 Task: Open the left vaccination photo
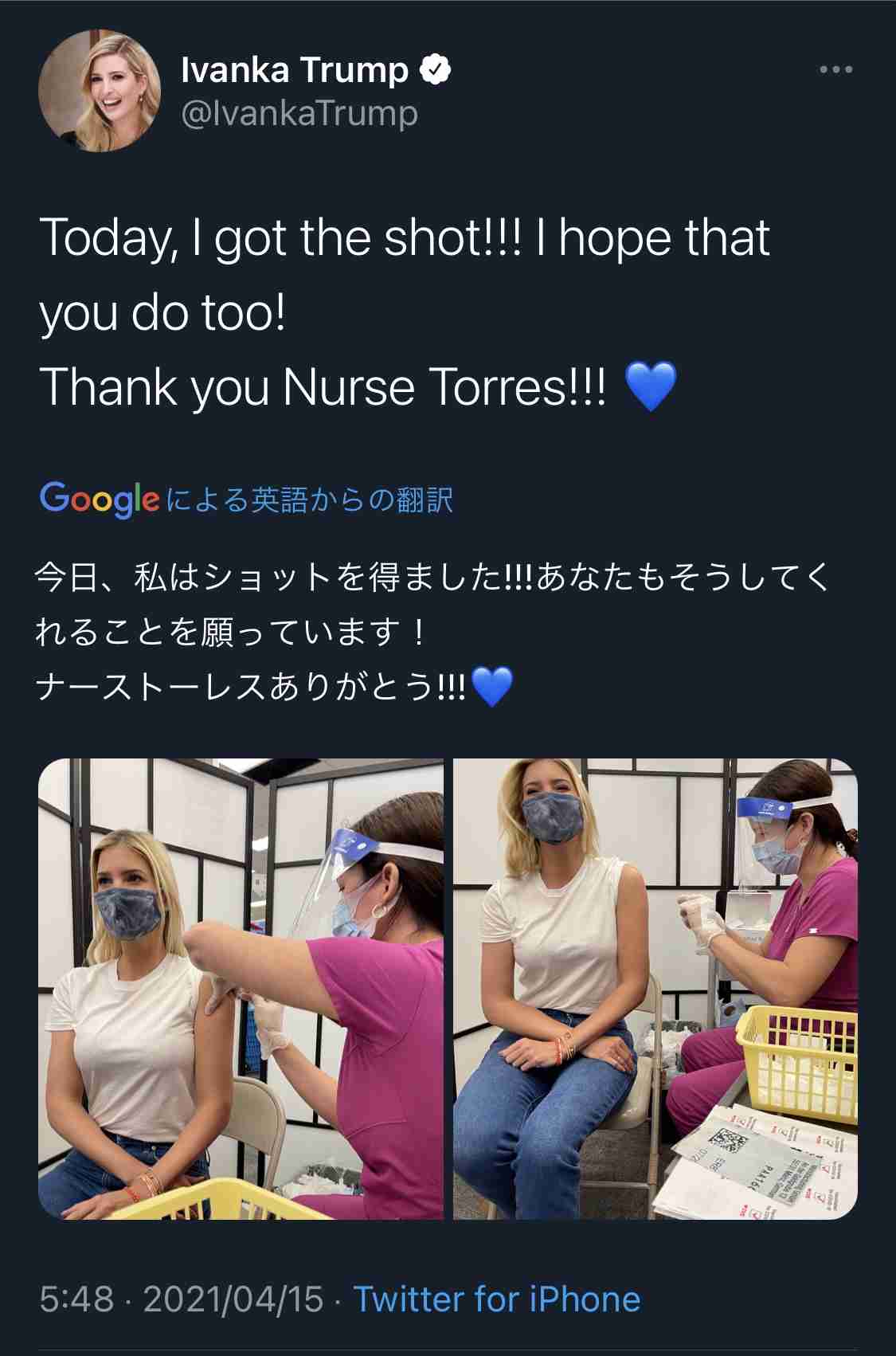pos(241,989)
